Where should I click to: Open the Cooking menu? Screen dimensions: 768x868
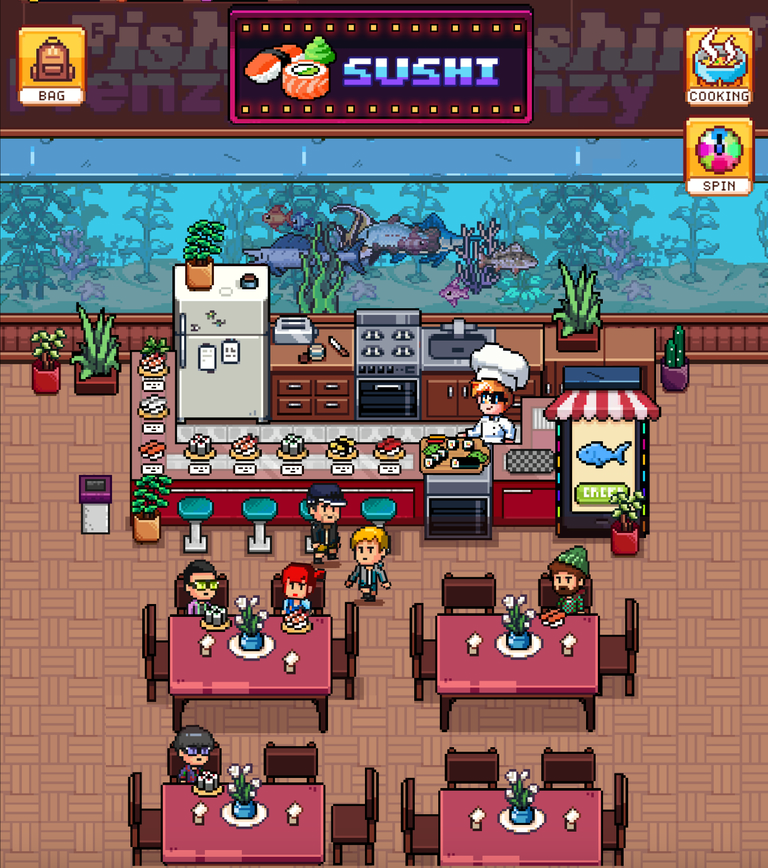[x=718, y=66]
